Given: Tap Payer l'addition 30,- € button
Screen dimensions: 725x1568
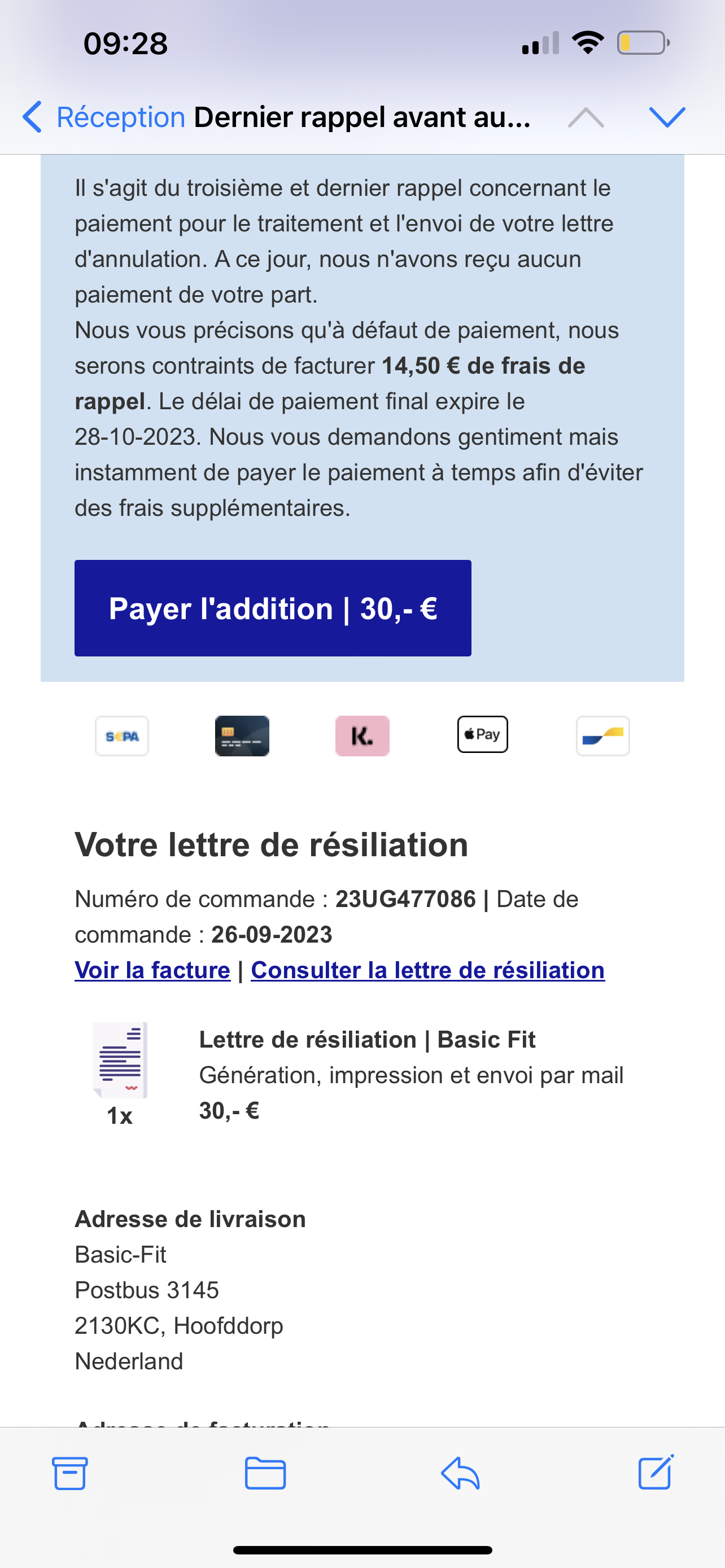Looking at the screenshot, I should point(273,608).
